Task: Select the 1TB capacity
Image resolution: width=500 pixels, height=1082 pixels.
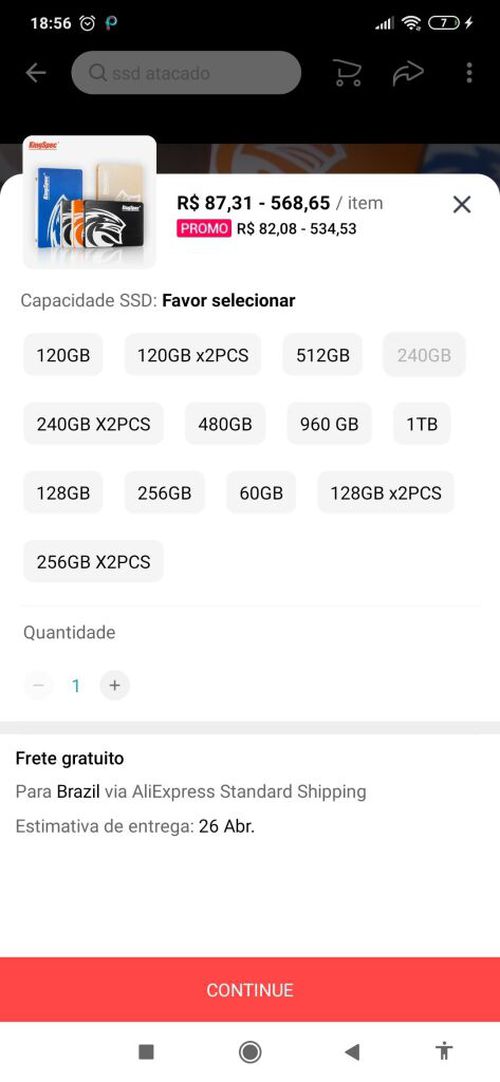Action: click(421, 424)
